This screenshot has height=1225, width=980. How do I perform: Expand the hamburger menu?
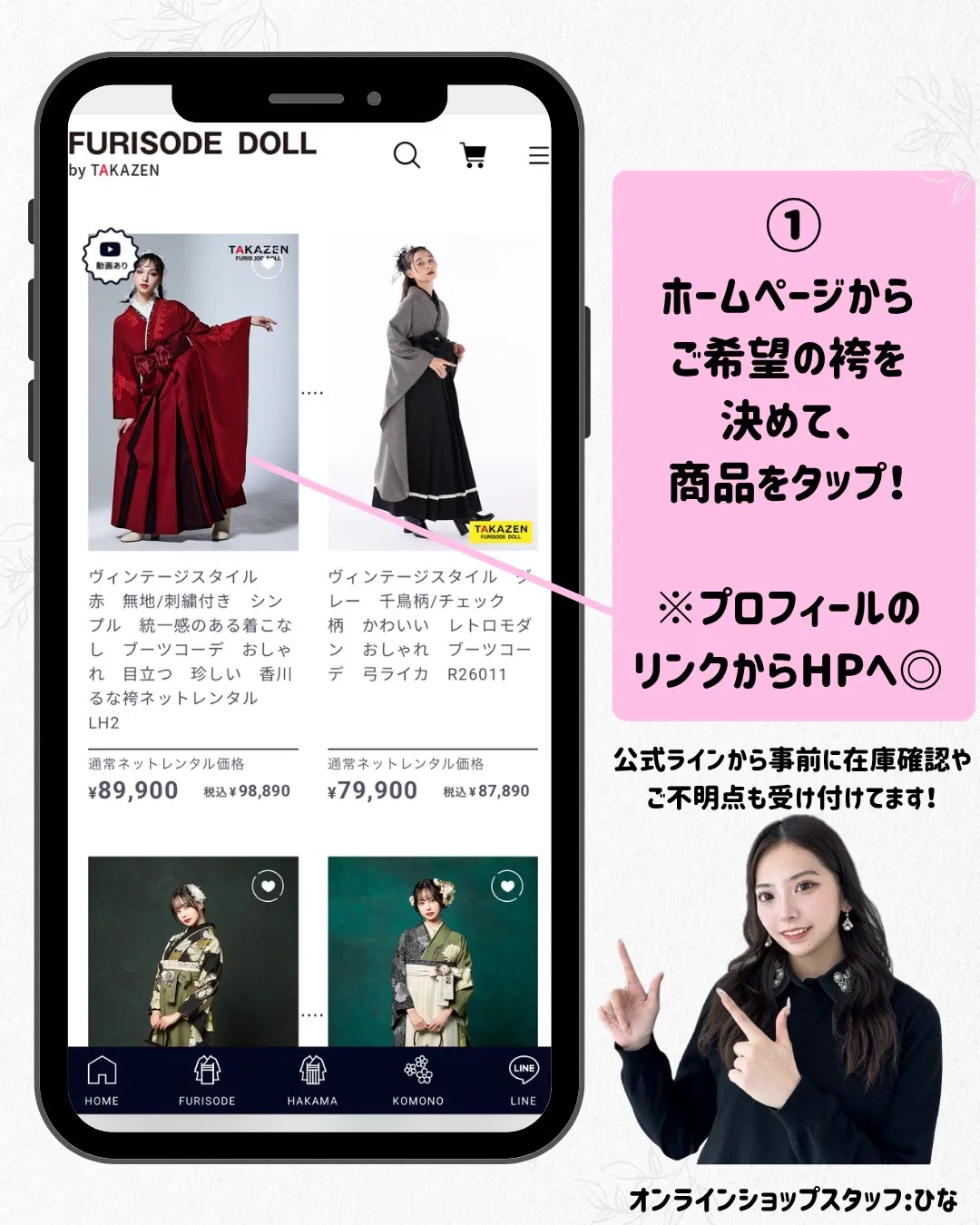pyautogui.click(x=539, y=155)
